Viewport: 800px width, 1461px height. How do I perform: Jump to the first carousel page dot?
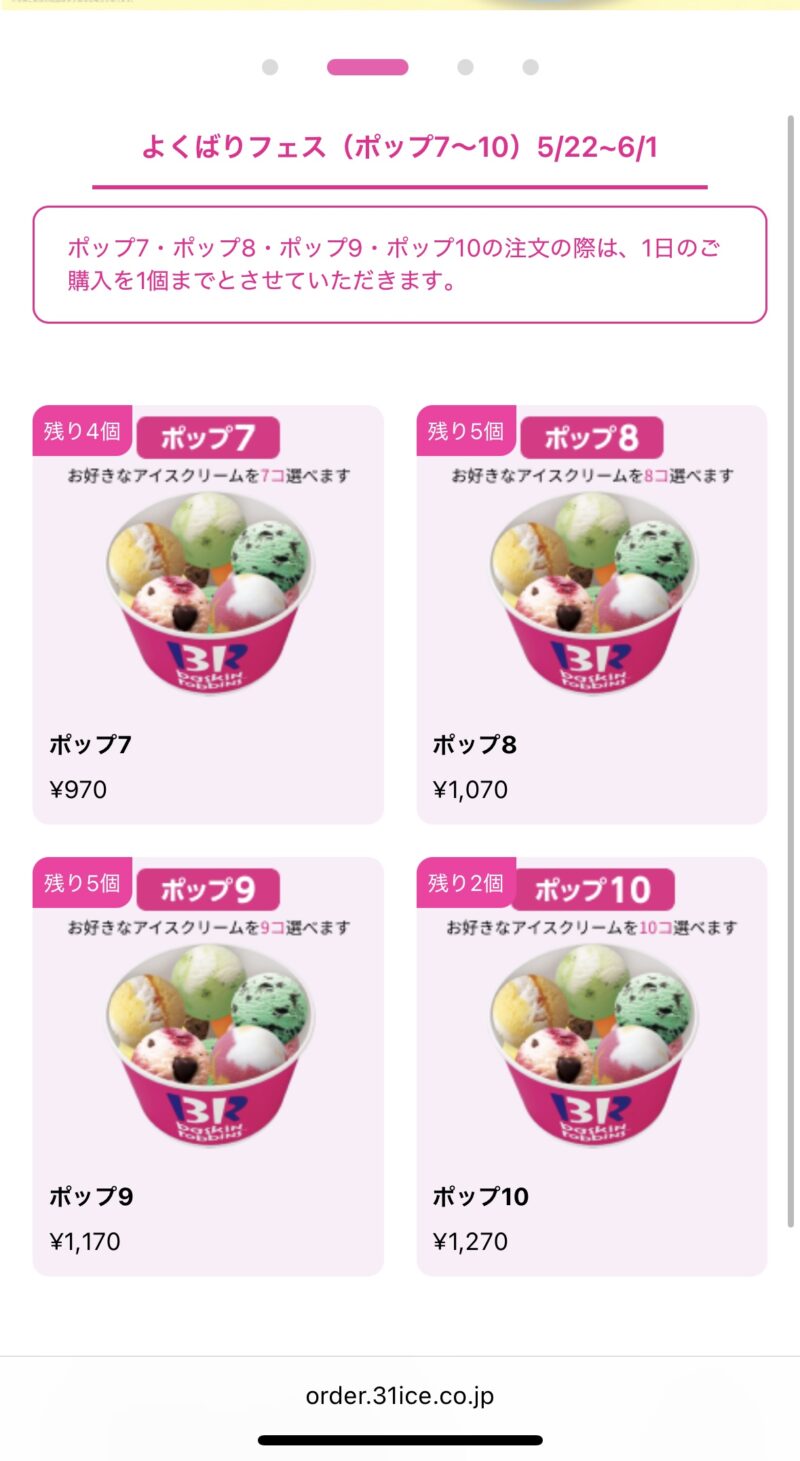(270, 67)
